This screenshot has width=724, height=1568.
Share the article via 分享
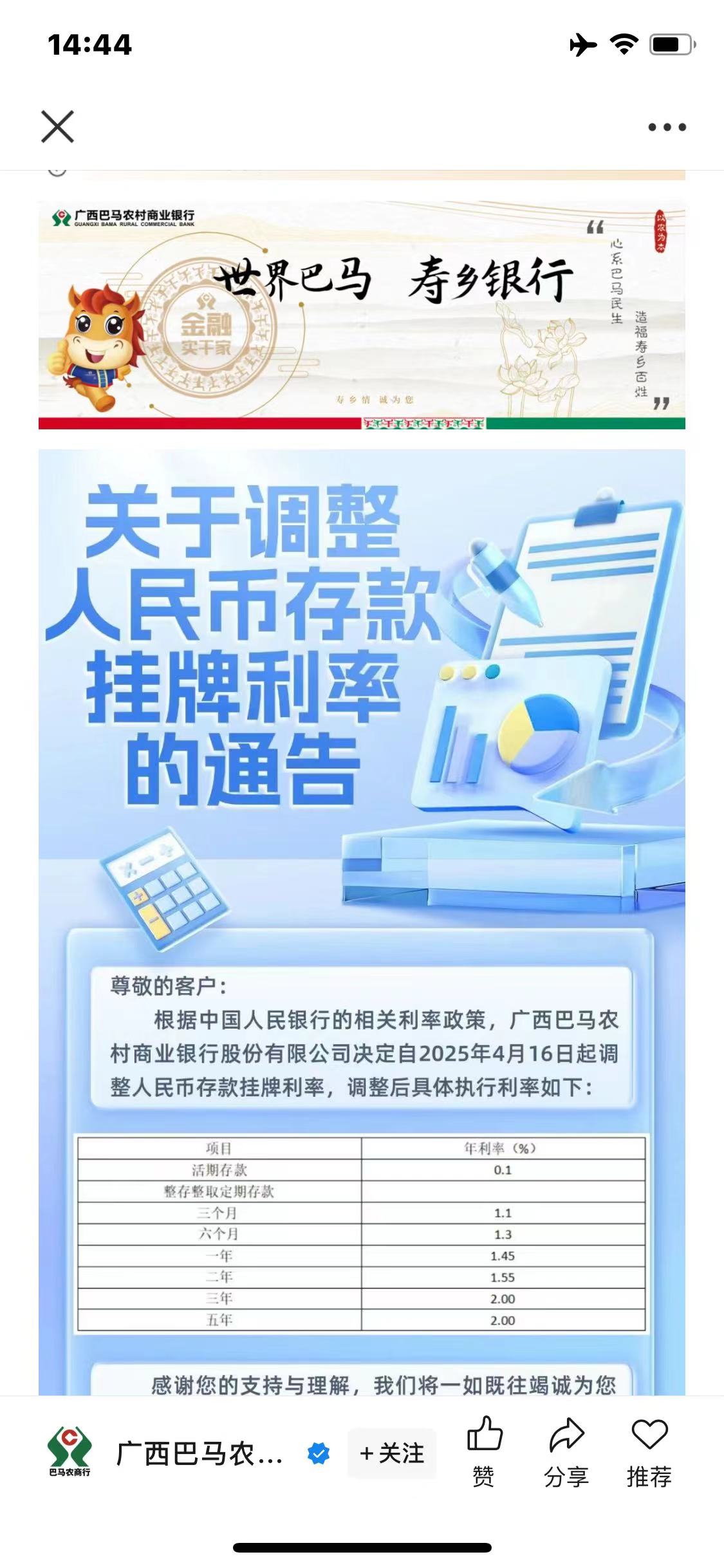tap(566, 1451)
